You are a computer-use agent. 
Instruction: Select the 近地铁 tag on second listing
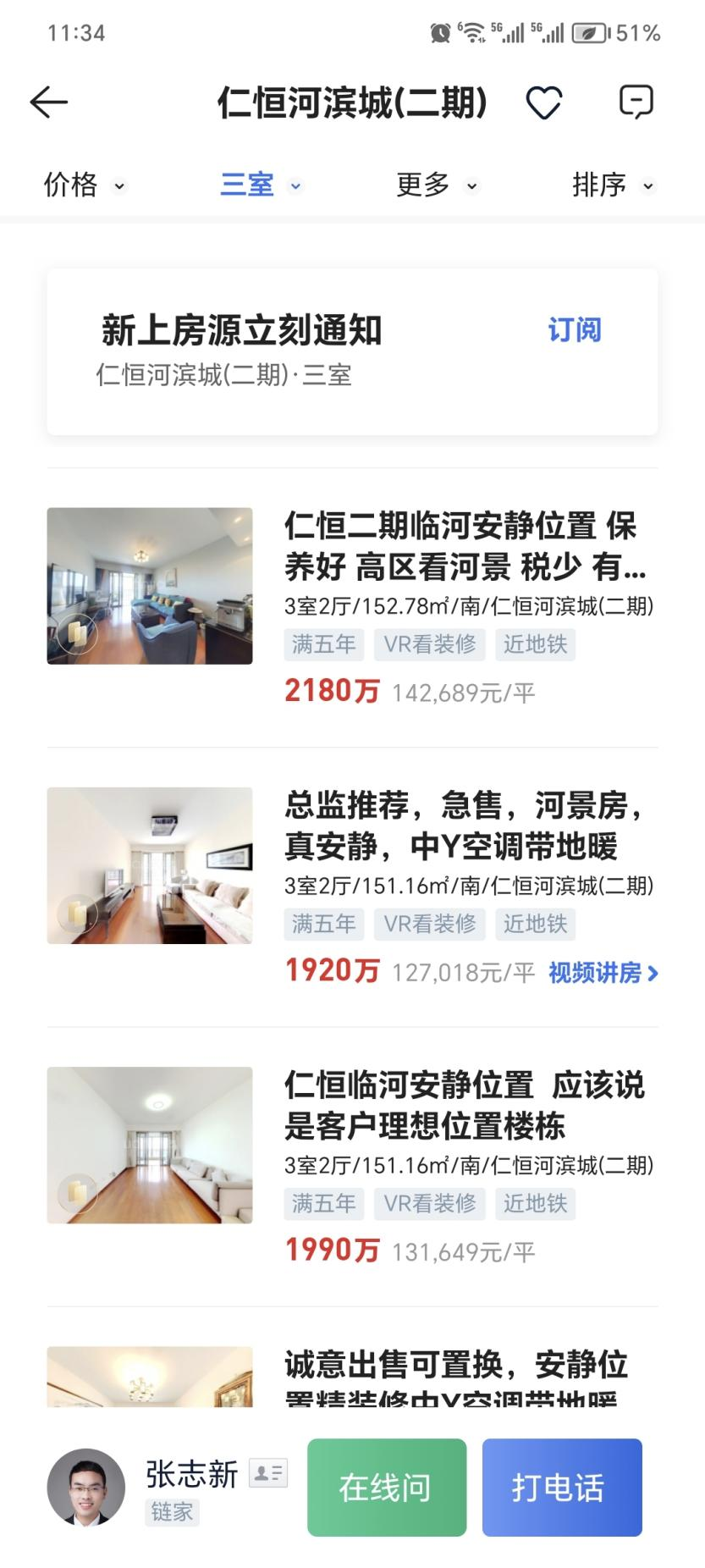pyautogui.click(x=536, y=924)
